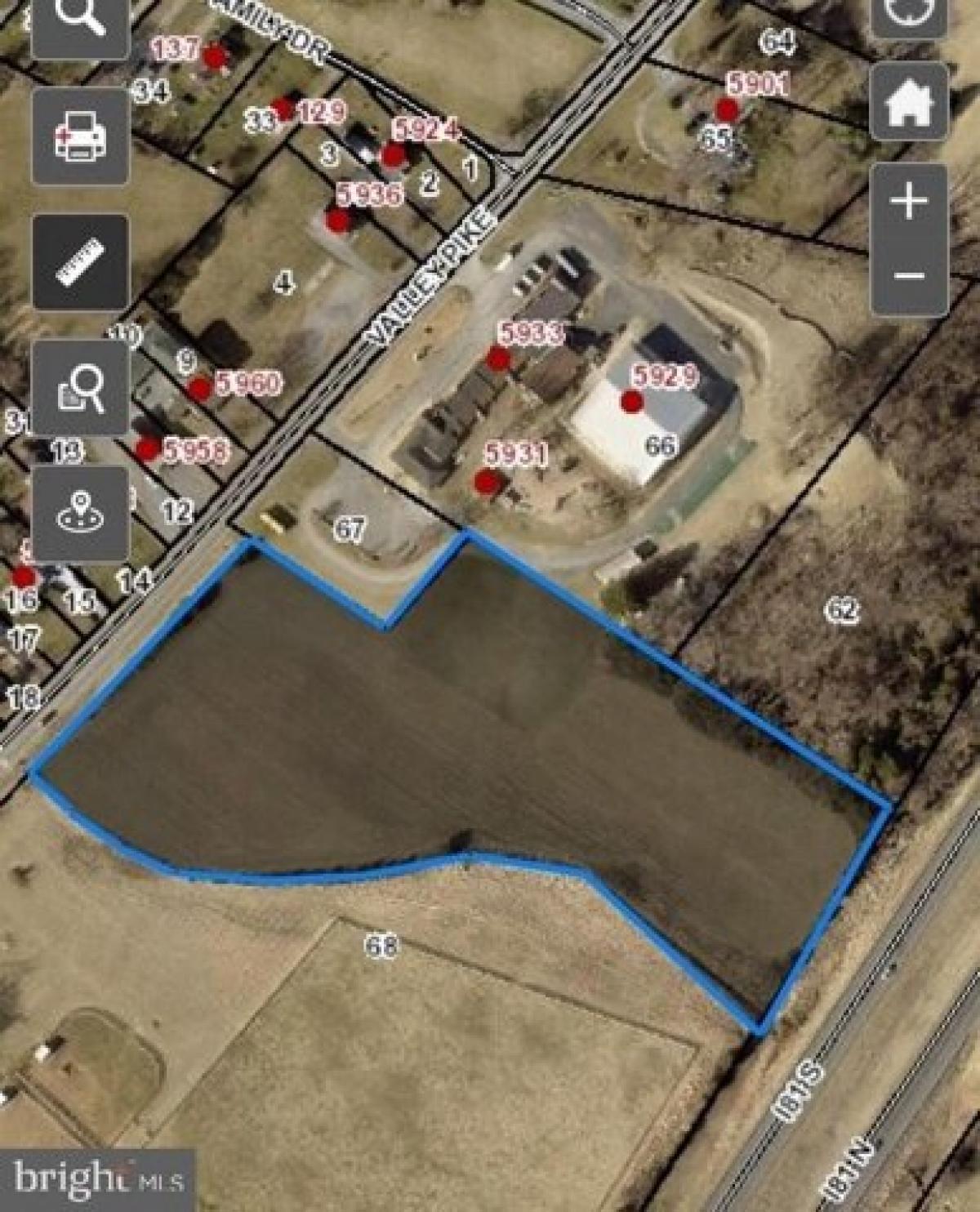Select the search magnifier tool
The width and height of the screenshot is (980, 1212).
coord(78,16)
